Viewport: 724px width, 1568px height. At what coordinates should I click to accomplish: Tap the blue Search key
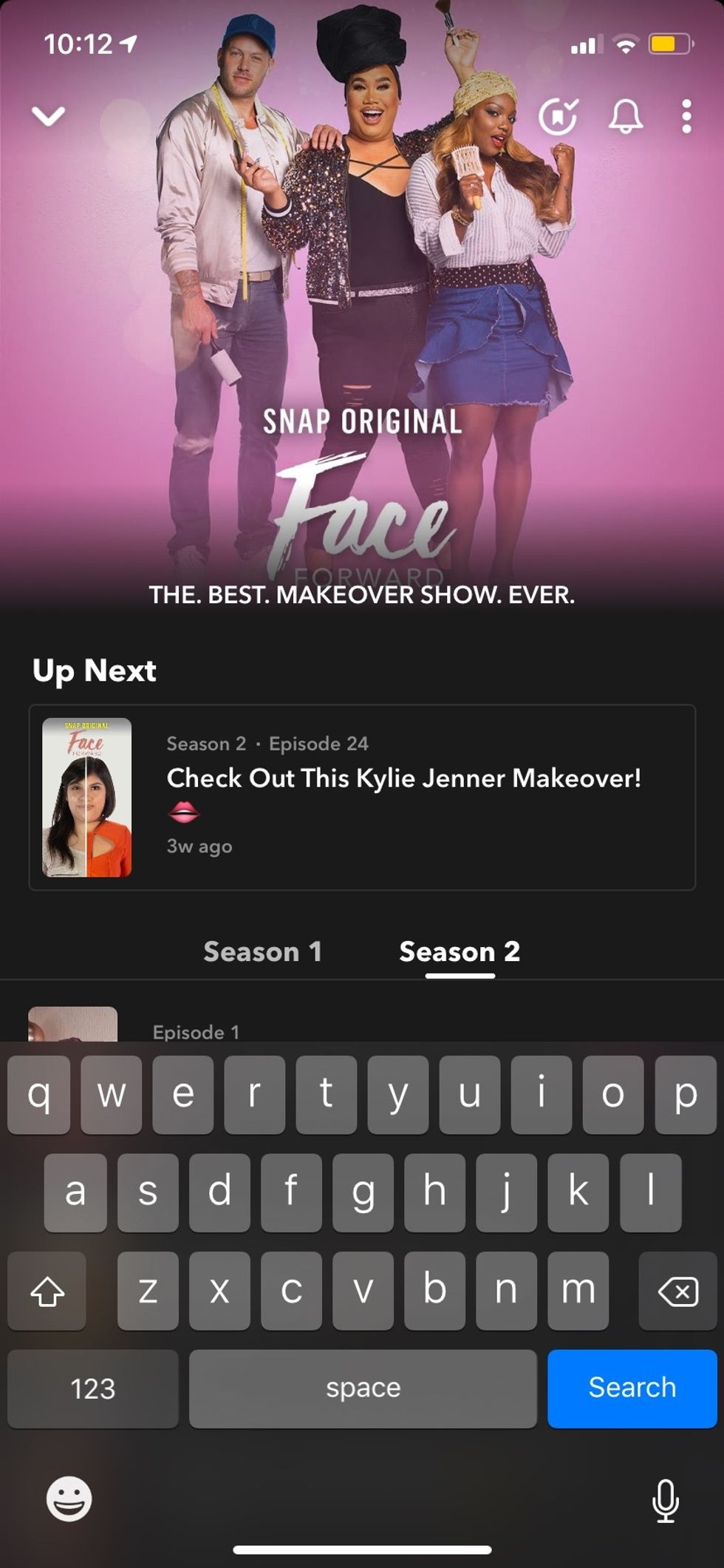pyautogui.click(x=632, y=1388)
